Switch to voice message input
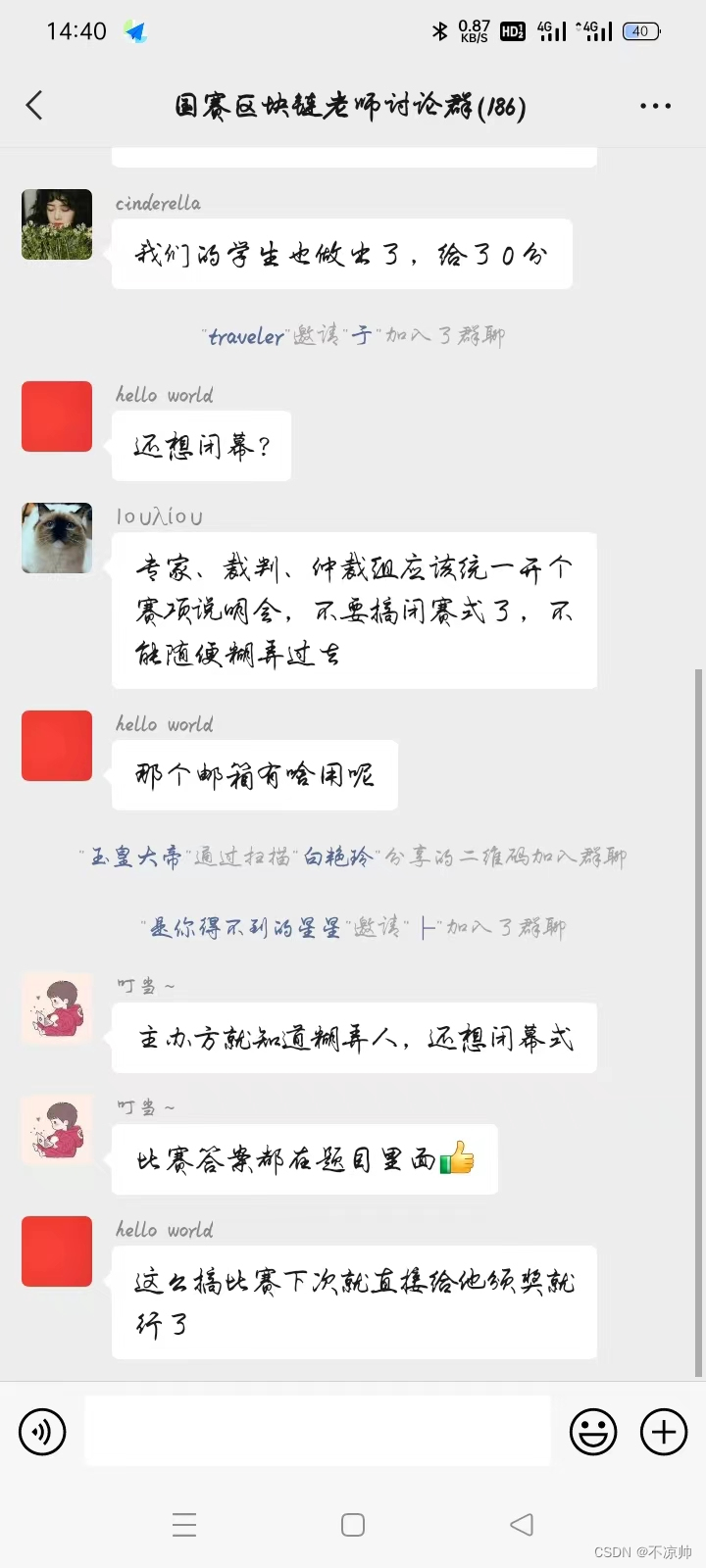Screen dimensions: 706x1568 point(42,1432)
